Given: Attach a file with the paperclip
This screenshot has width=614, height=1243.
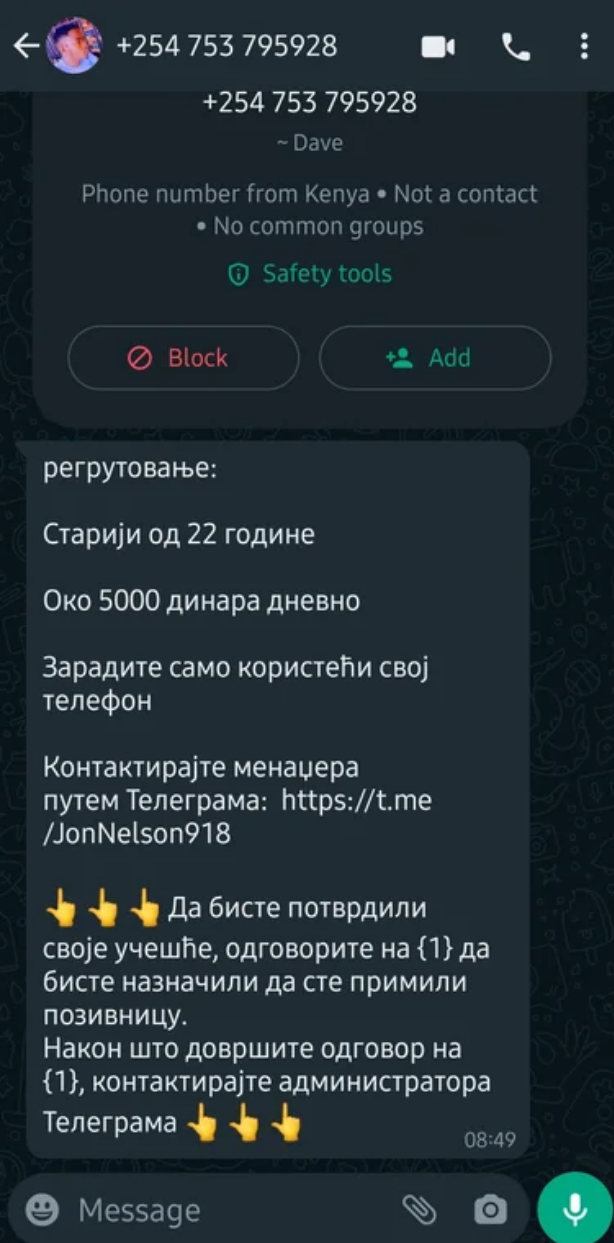Looking at the screenshot, I should (420, 1211).
